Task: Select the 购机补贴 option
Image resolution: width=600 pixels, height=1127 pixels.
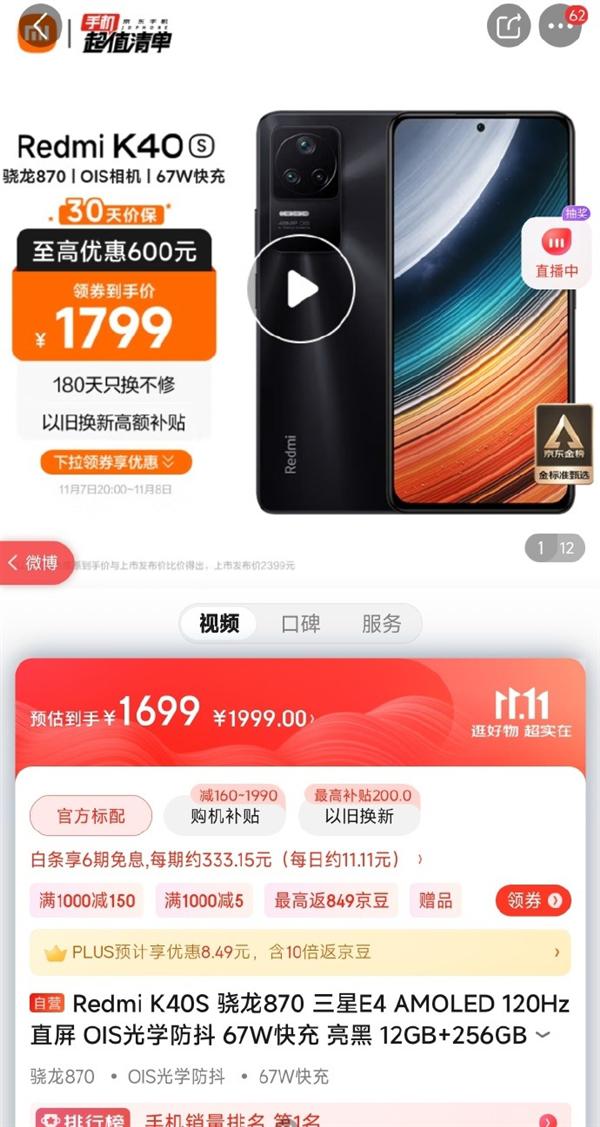Action: pos(226,815)
